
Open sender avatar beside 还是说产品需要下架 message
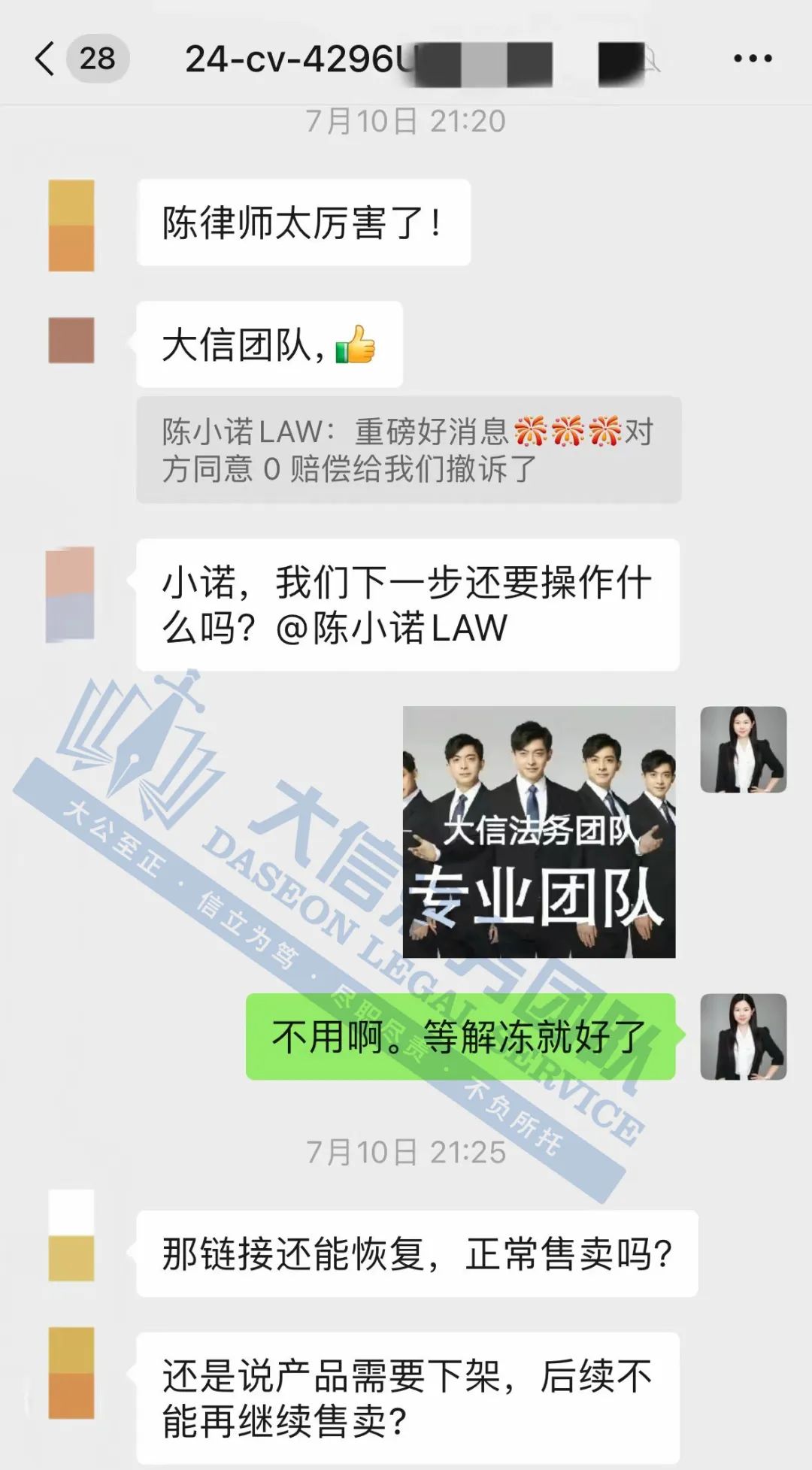point(71,1373)
